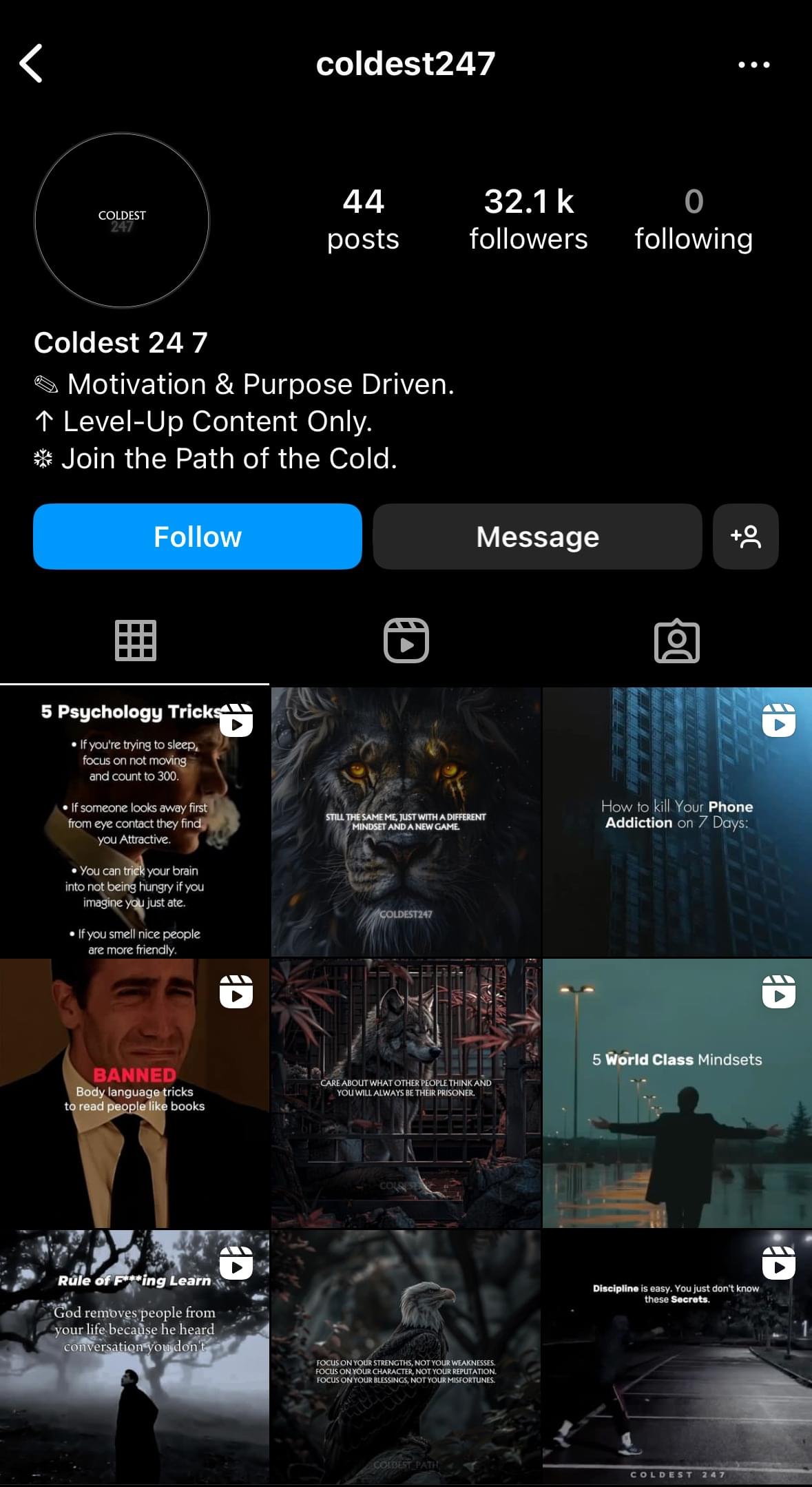View the coldest247 profile picture
The image size is (812, 1487).
click(x=122, y=220)
